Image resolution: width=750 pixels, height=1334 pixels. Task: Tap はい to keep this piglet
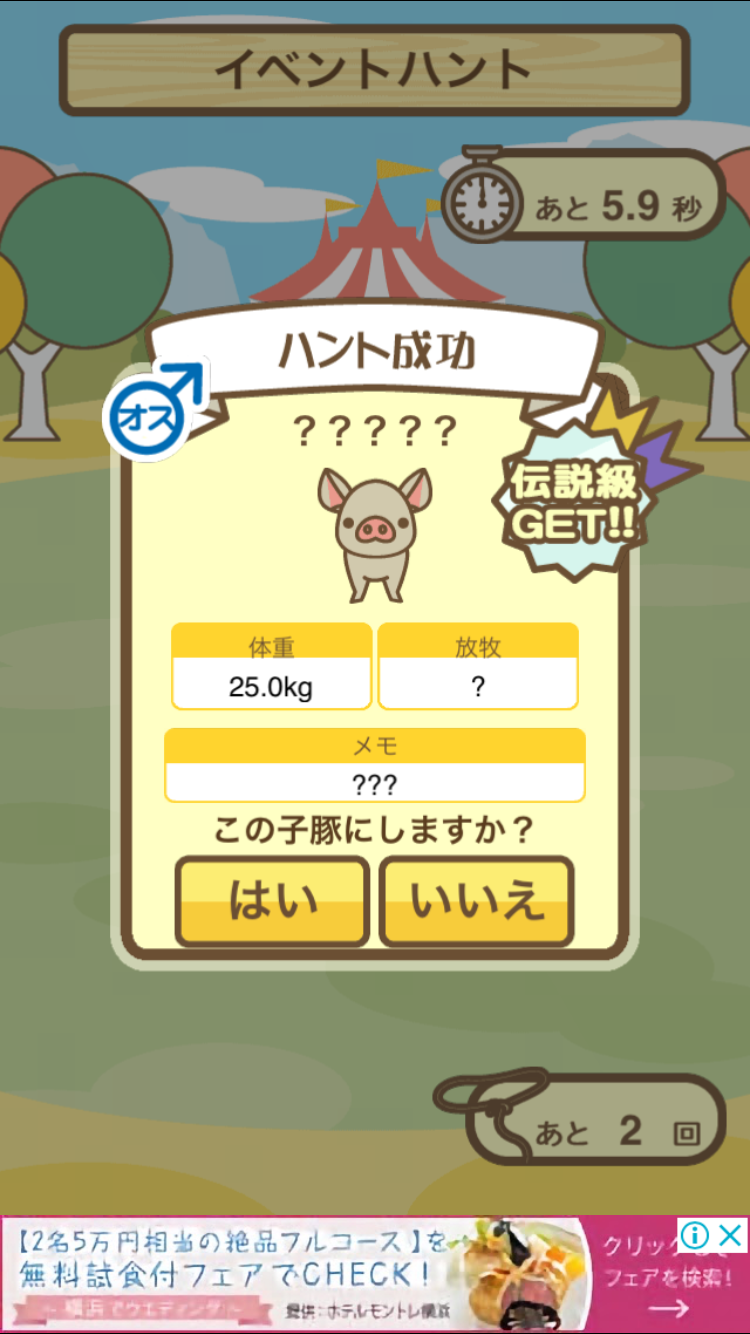point(272,901)
